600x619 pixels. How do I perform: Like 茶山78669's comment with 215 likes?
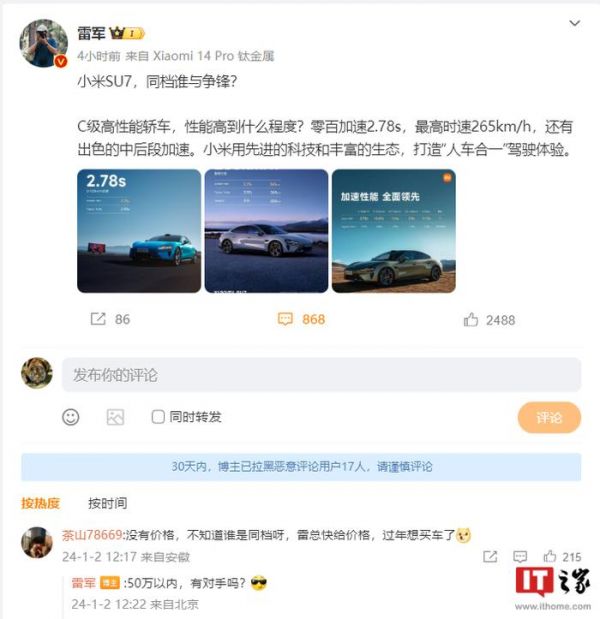coord(550,557)
